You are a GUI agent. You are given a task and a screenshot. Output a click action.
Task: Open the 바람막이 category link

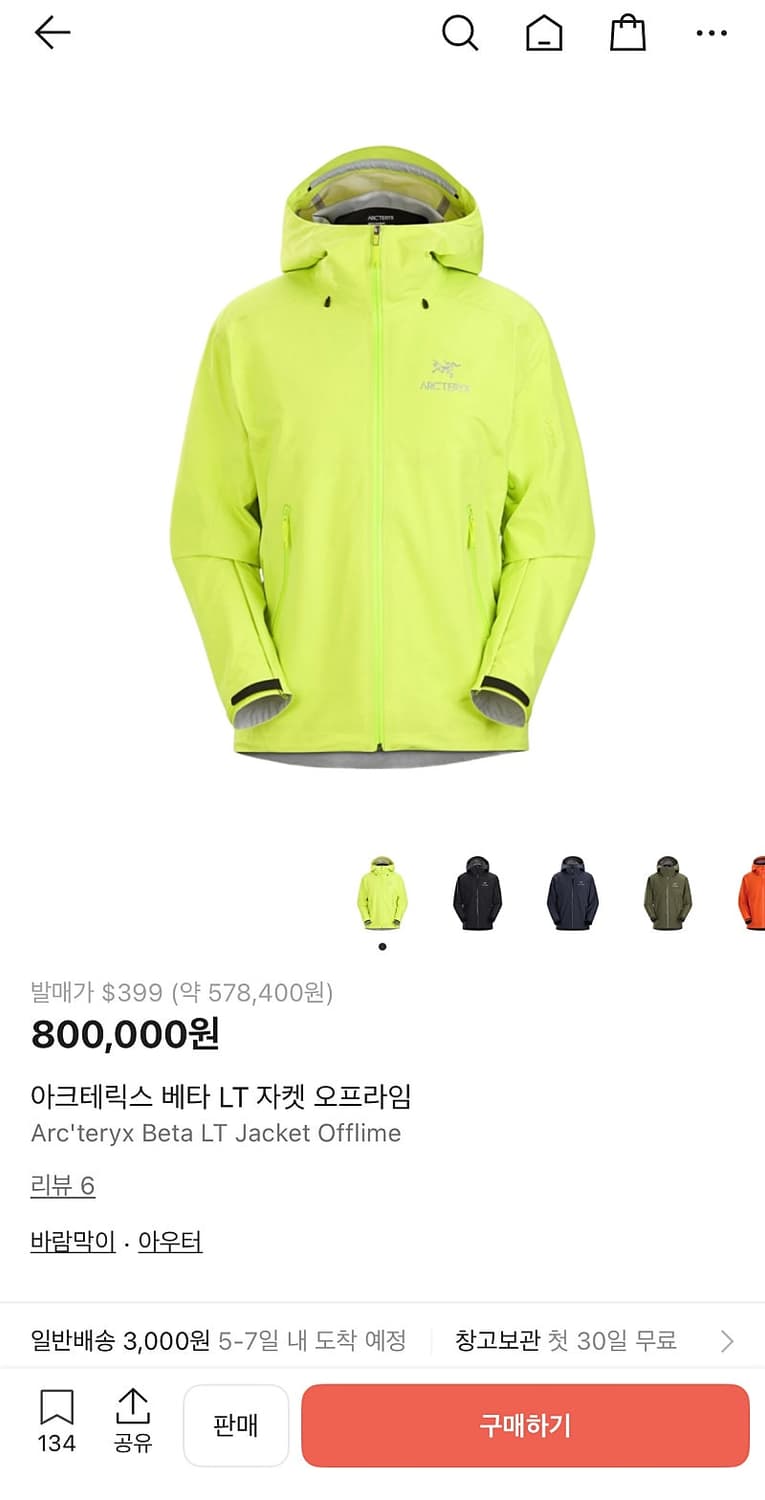(x=70, y=1240)
